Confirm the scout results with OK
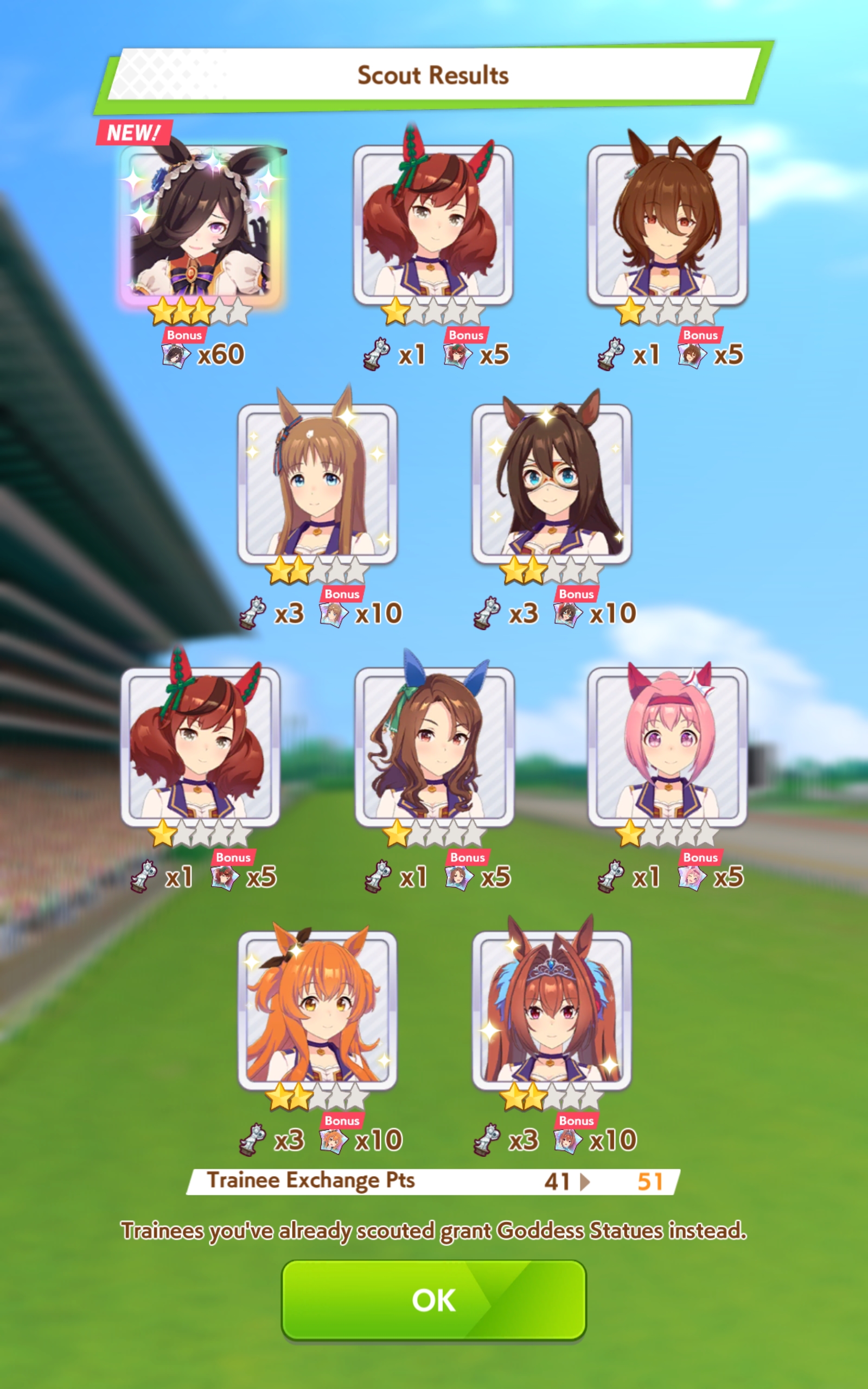 point(433,1300)
